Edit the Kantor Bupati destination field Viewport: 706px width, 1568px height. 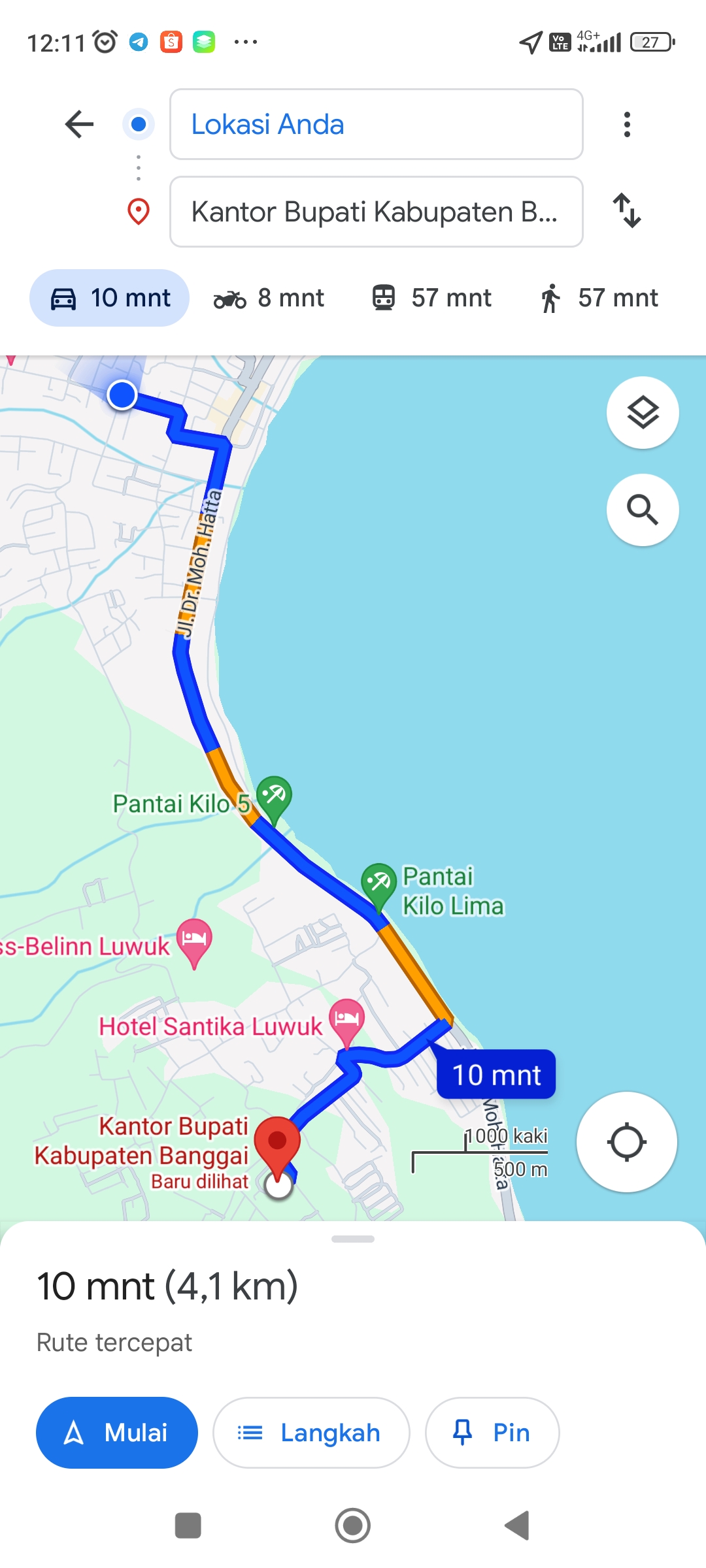pyautogui.click(x=376, y=212)
